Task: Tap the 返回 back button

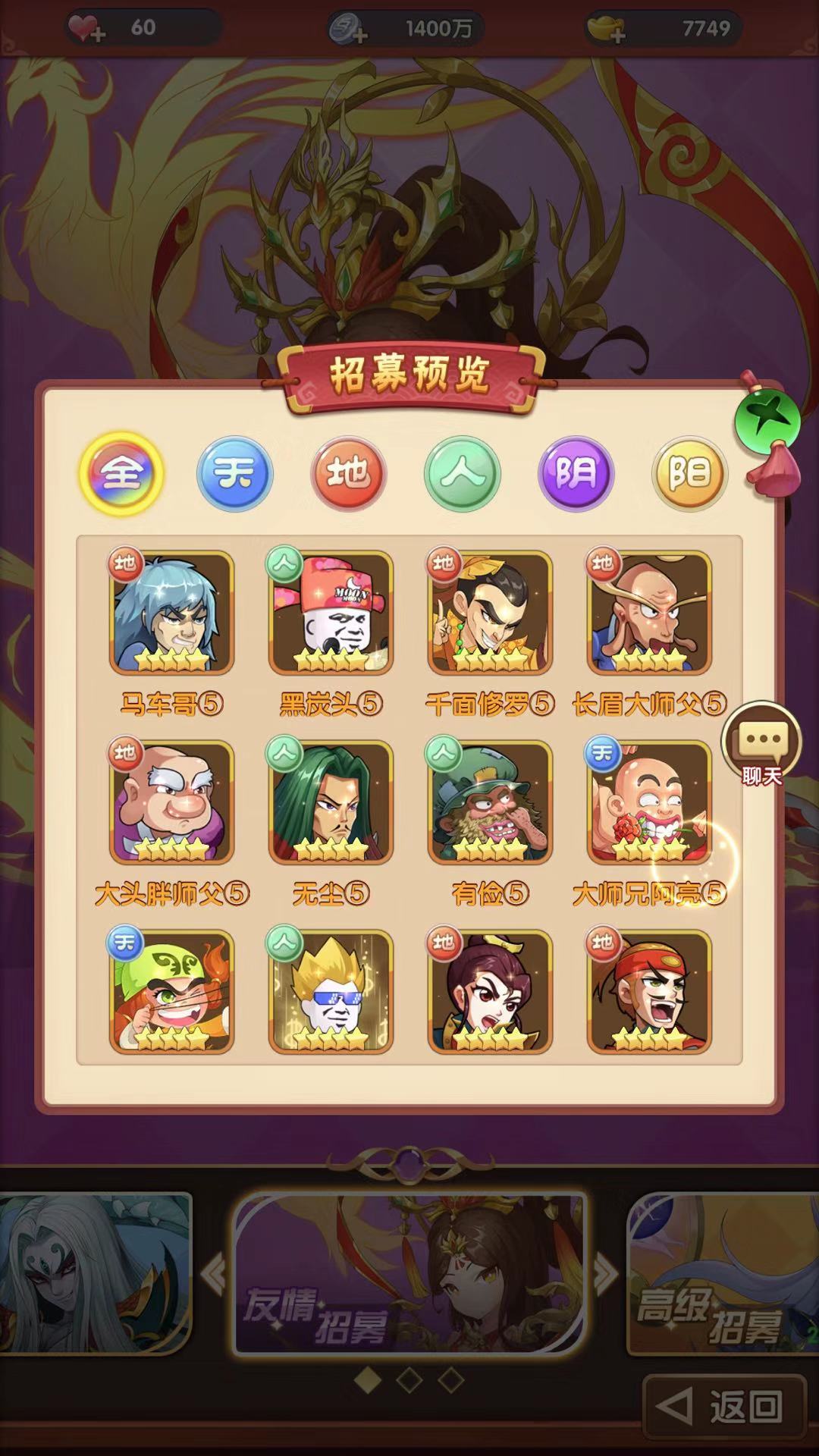Action: coord(724,1407)
